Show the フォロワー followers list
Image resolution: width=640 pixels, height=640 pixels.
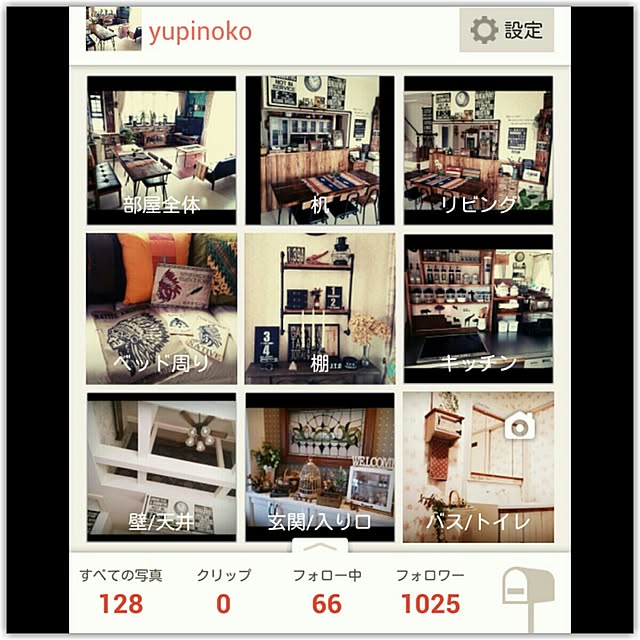click(x=431, y=592)
